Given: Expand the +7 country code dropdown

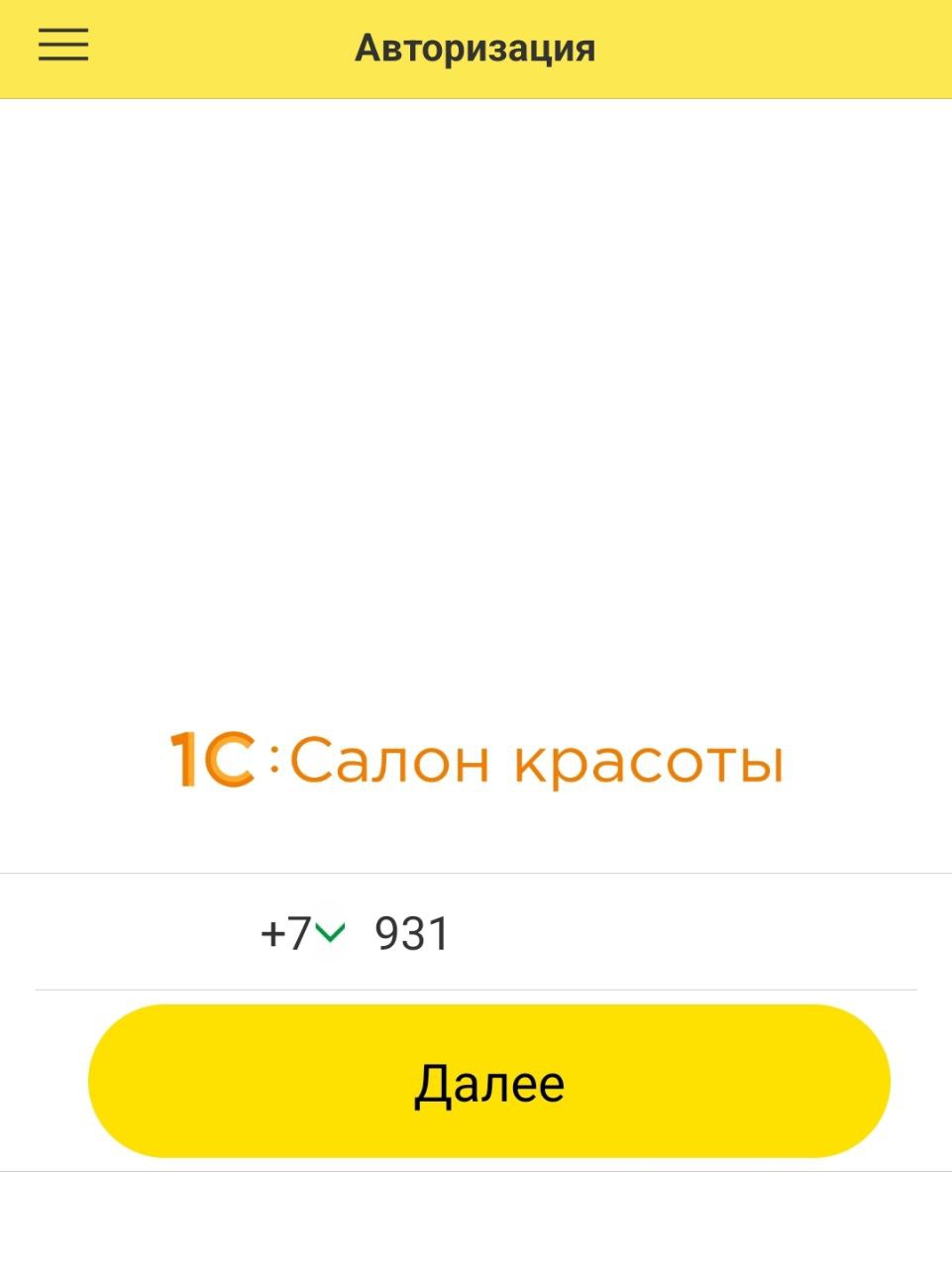Looking at the screenshot, I should pos(303,933).
